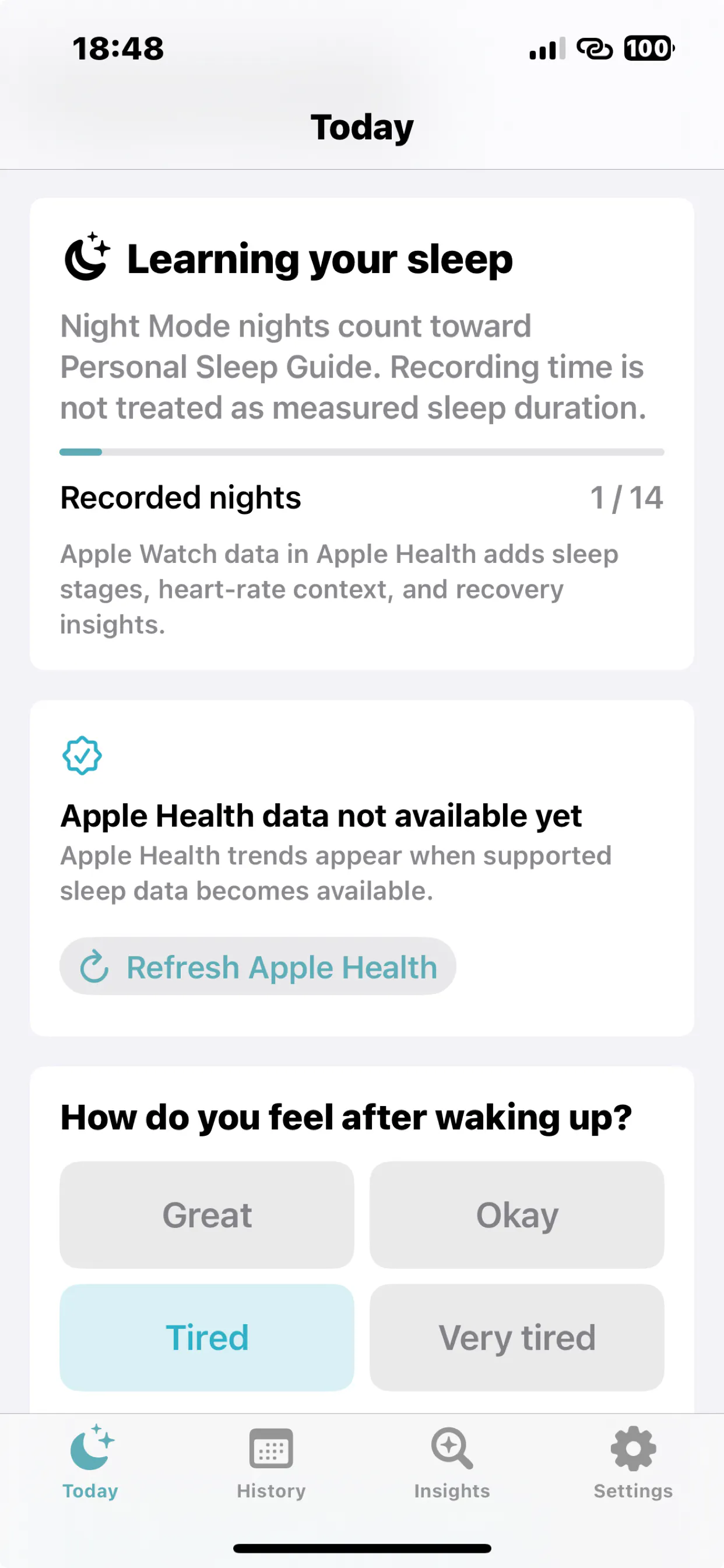Choose the Okay mood option
The width and height of the screenshot is (724, 1568).
(517, 1215)
